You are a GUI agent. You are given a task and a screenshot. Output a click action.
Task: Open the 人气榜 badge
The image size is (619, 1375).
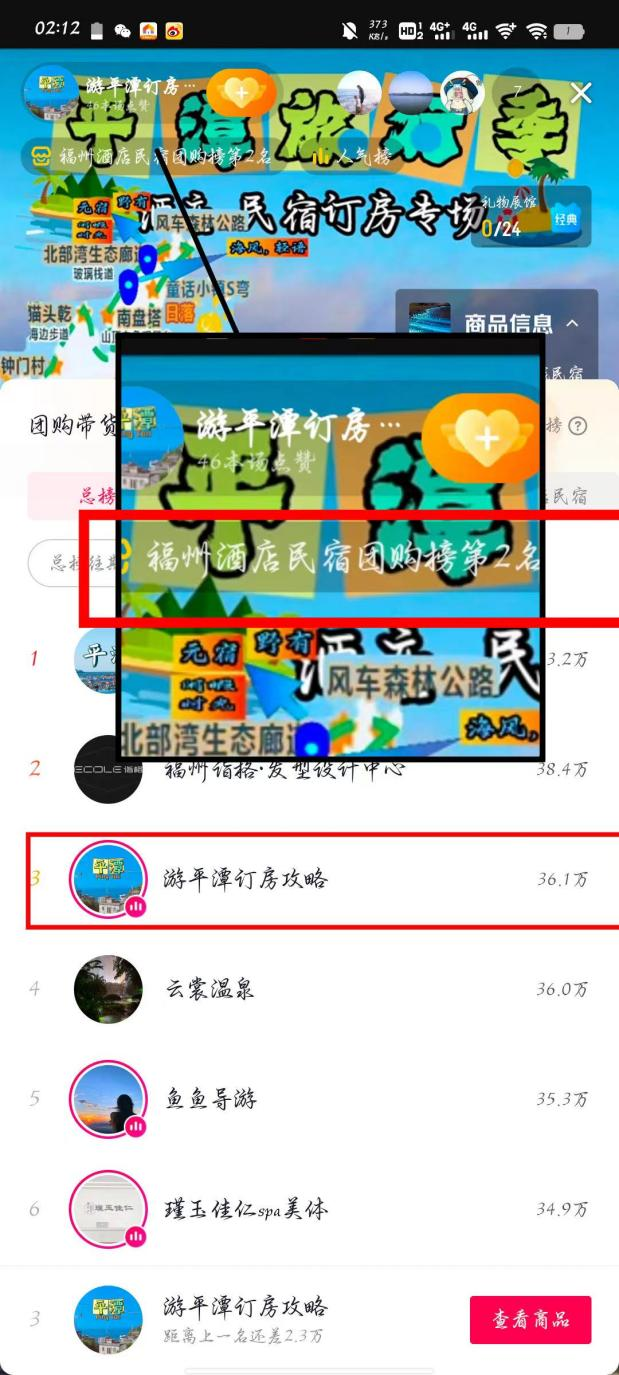(350, 157)
